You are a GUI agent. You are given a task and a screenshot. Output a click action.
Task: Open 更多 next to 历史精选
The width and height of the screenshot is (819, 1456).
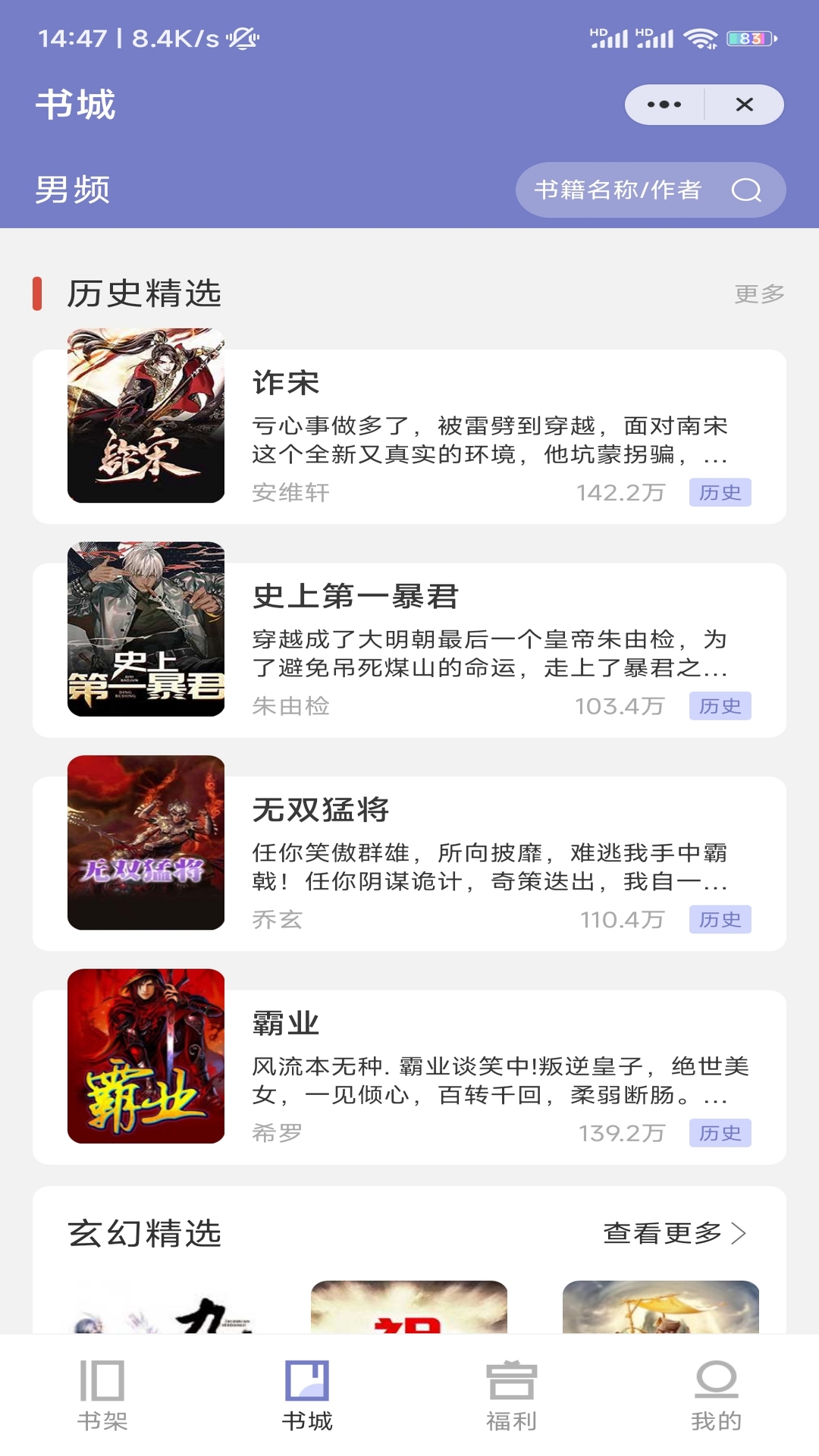click(759, 295)
